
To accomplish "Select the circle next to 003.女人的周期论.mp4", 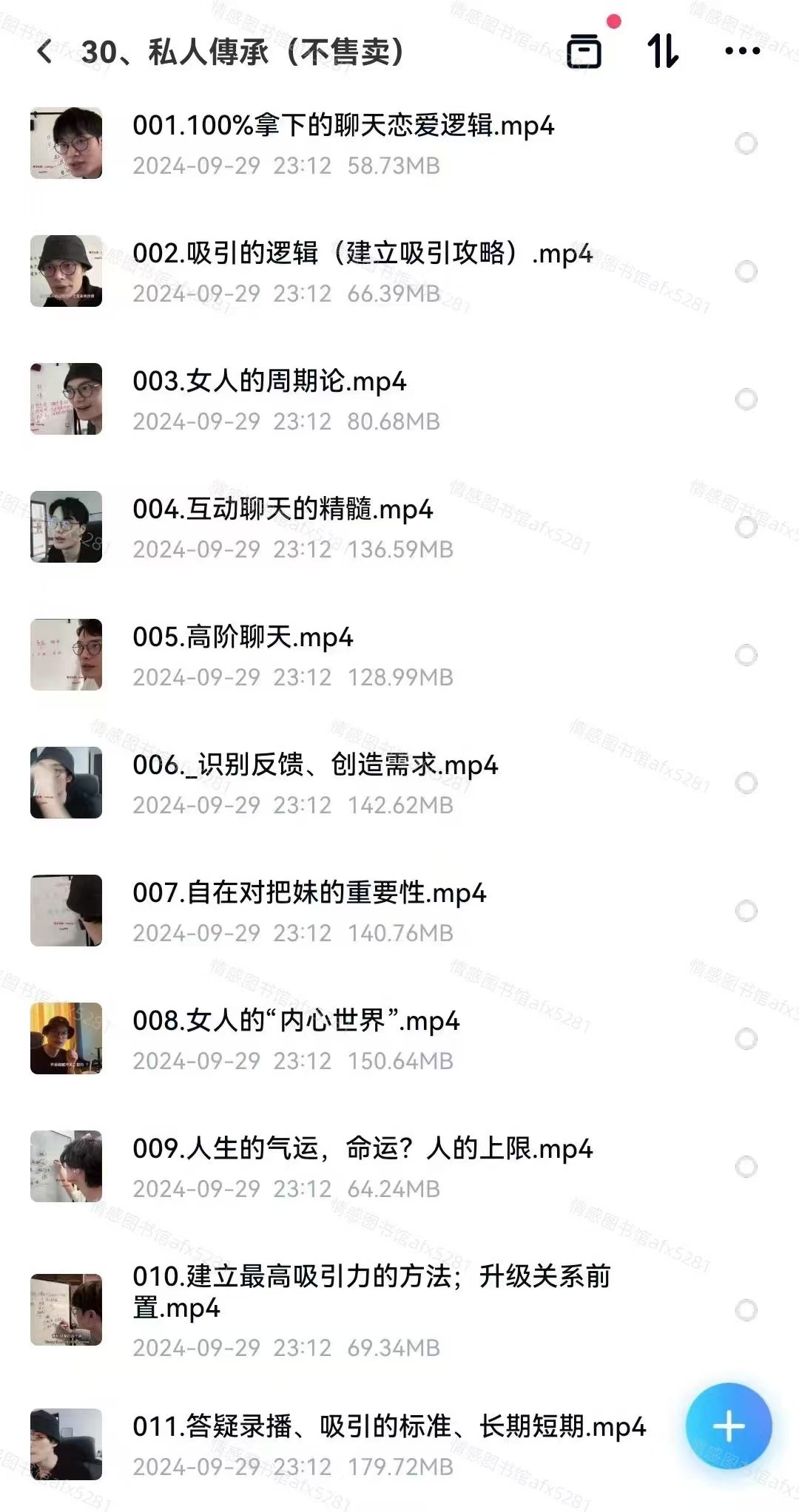I will tap(746, 399).
